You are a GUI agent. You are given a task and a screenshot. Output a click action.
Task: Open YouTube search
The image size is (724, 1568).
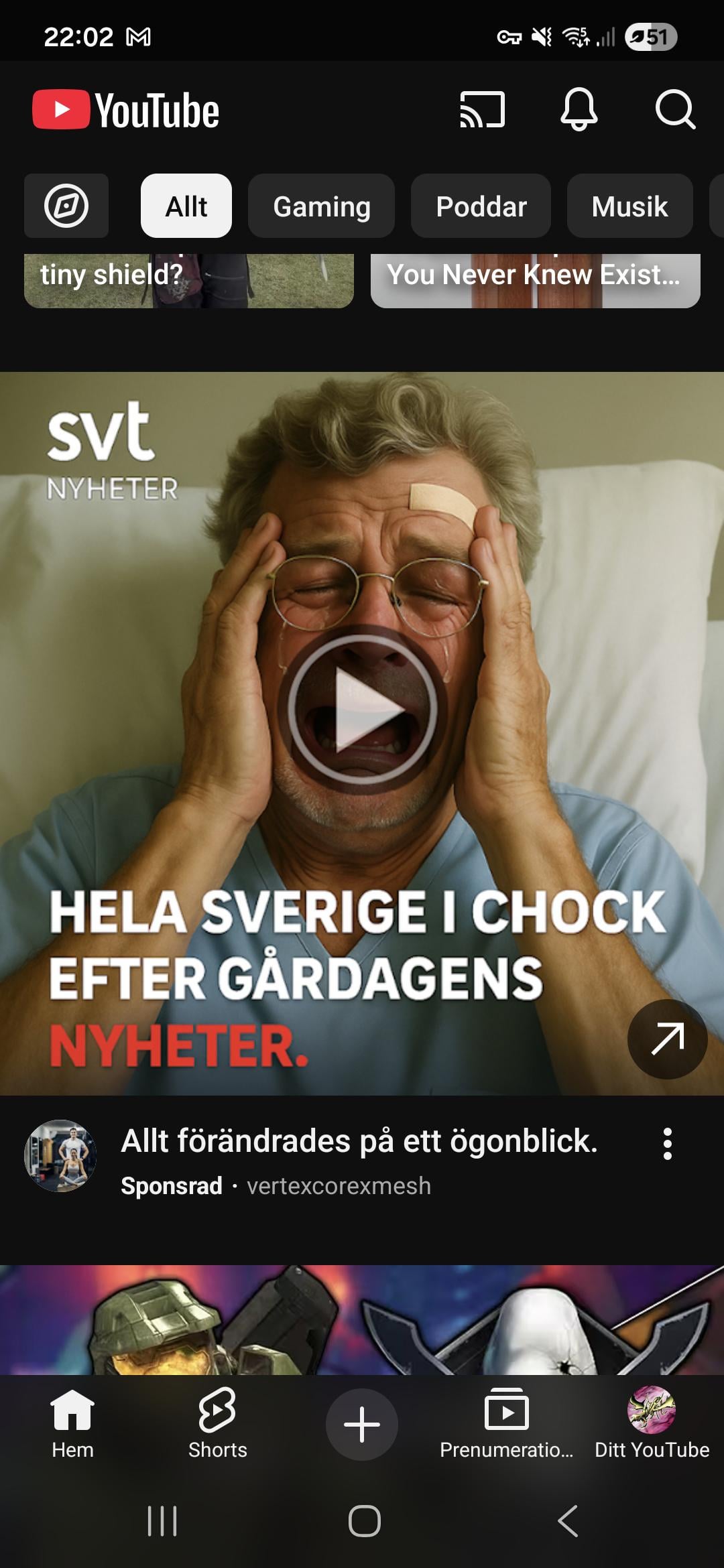[674, 109]
